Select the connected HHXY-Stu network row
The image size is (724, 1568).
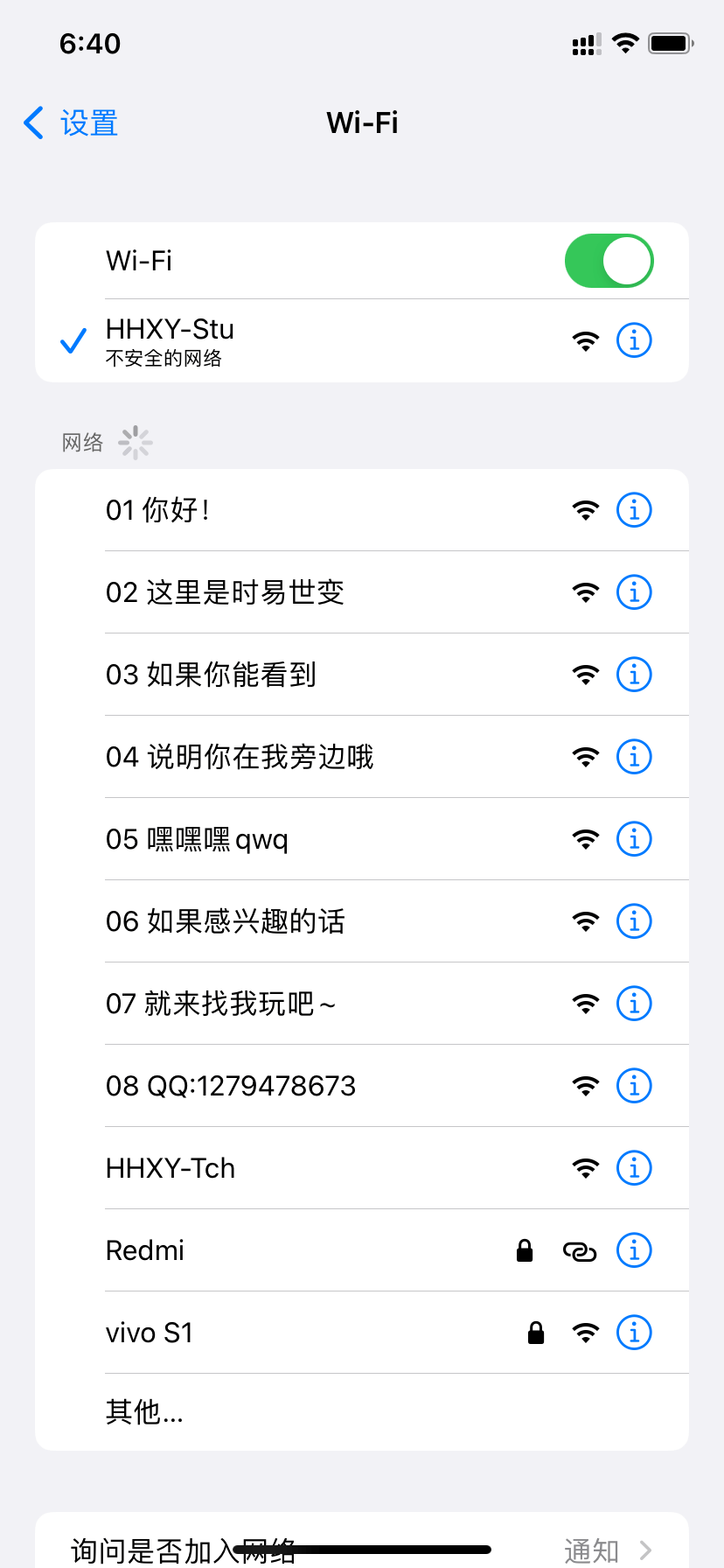coord(362,340)
